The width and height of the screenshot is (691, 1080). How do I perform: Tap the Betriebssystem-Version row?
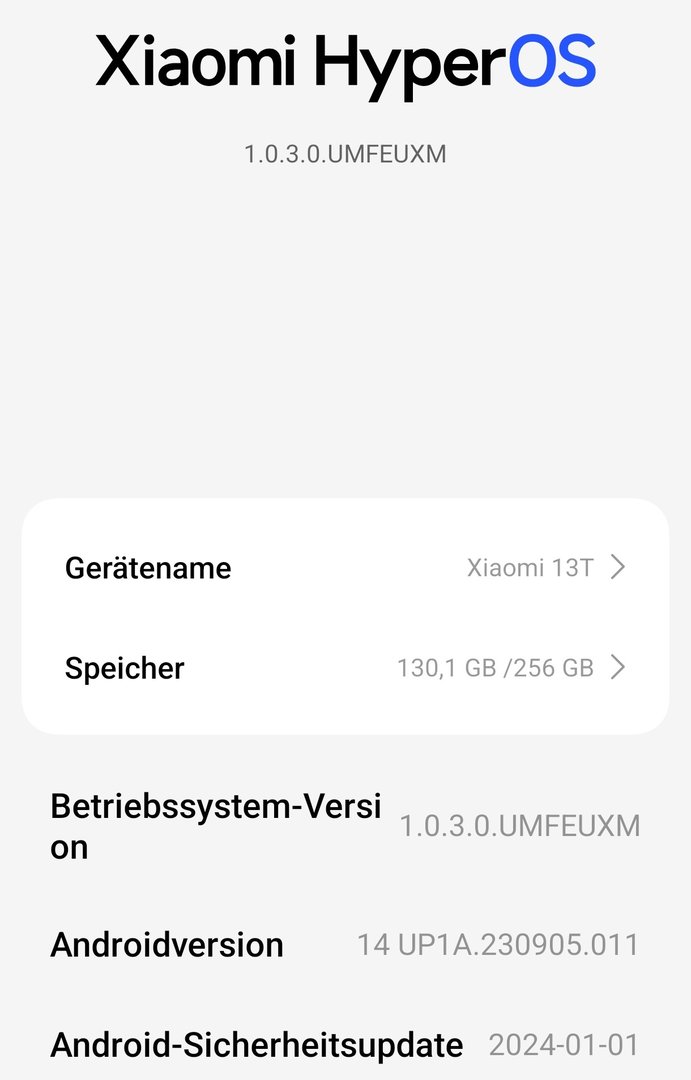(345, 826)
